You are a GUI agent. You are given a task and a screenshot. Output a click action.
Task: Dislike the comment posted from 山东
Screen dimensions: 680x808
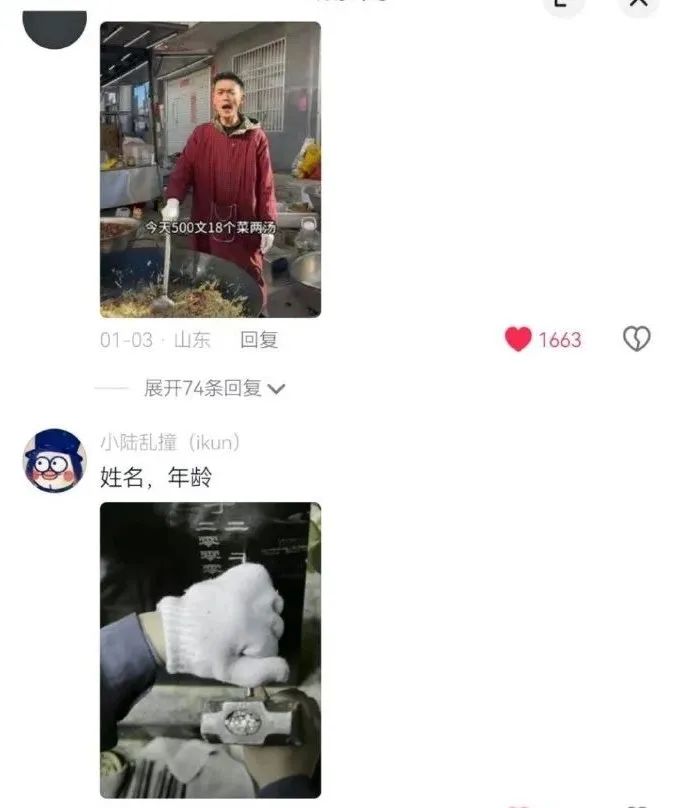[x=636, y=340]
